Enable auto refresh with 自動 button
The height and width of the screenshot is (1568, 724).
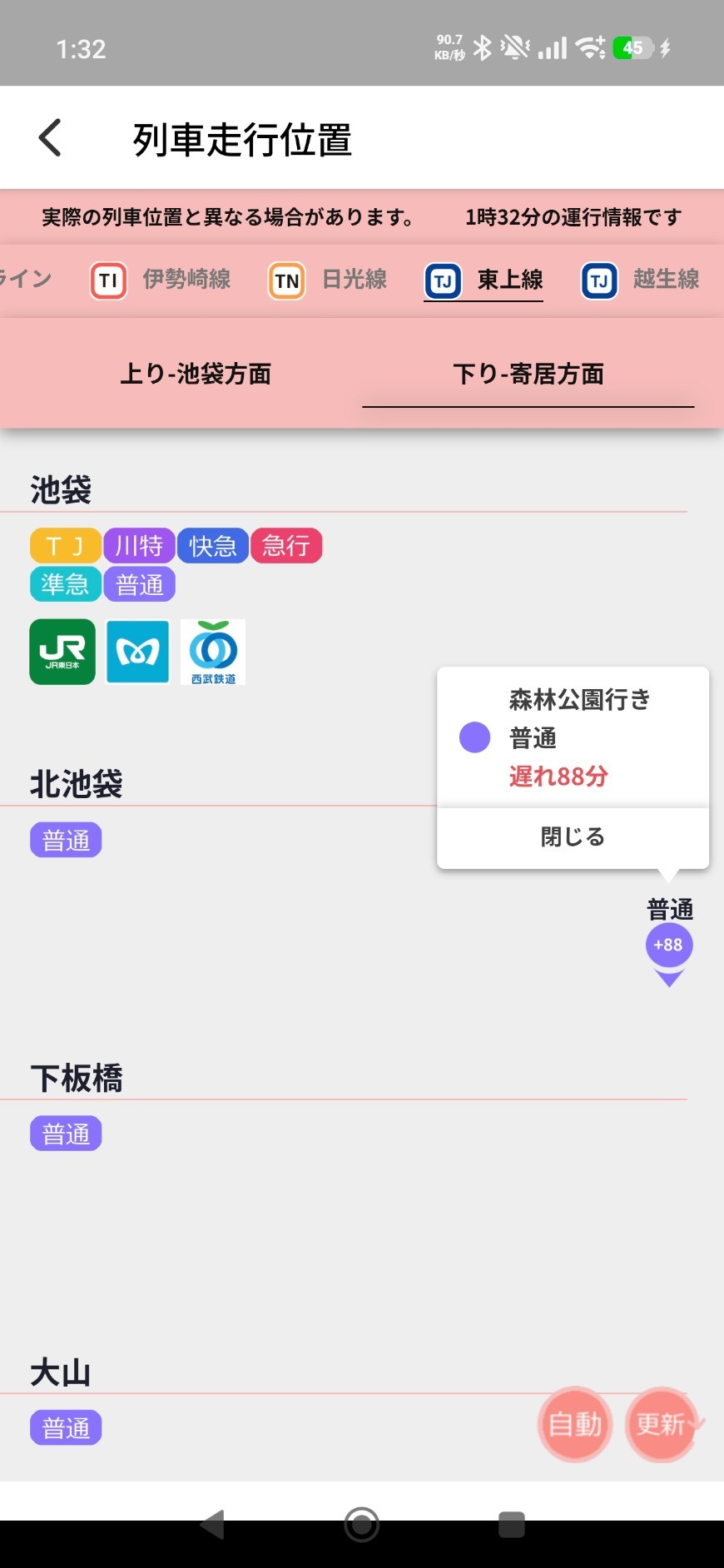[x=574, y=1424]
